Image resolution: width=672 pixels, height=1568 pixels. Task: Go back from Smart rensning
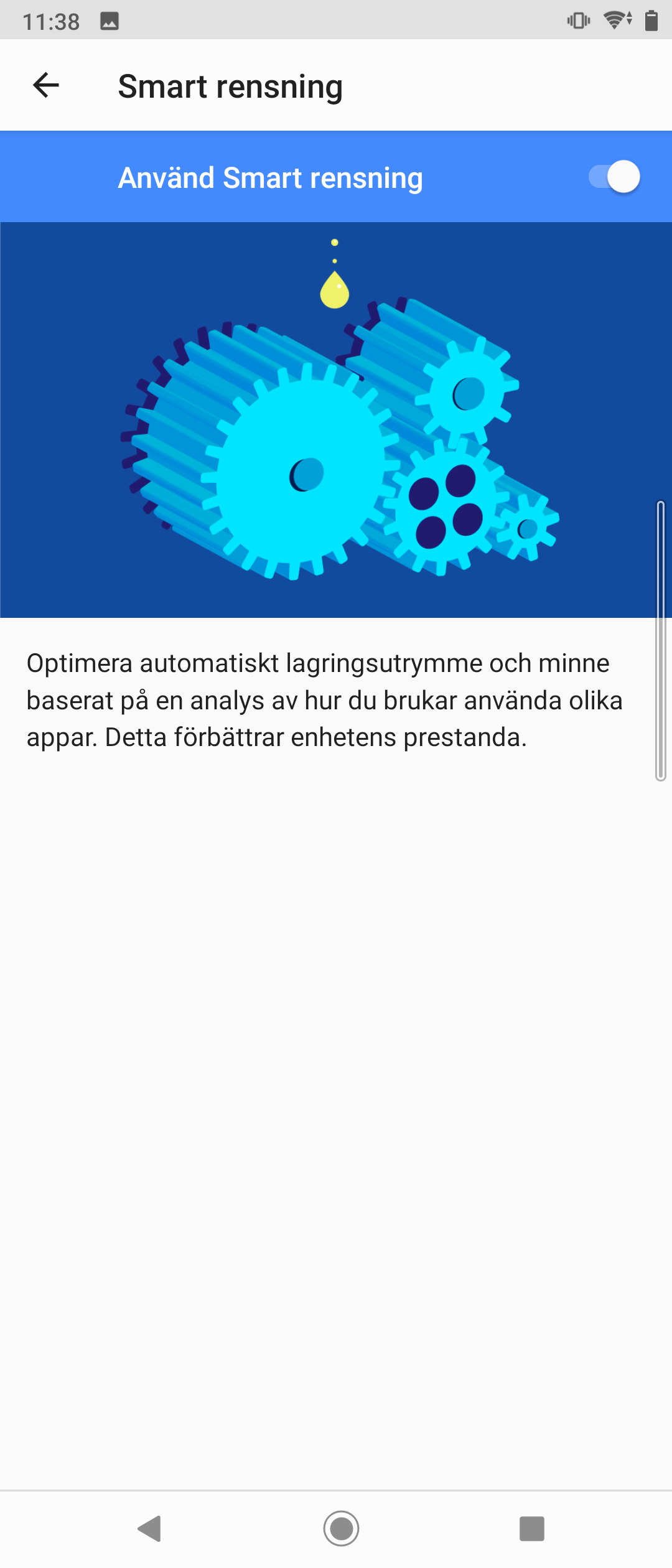46,85
